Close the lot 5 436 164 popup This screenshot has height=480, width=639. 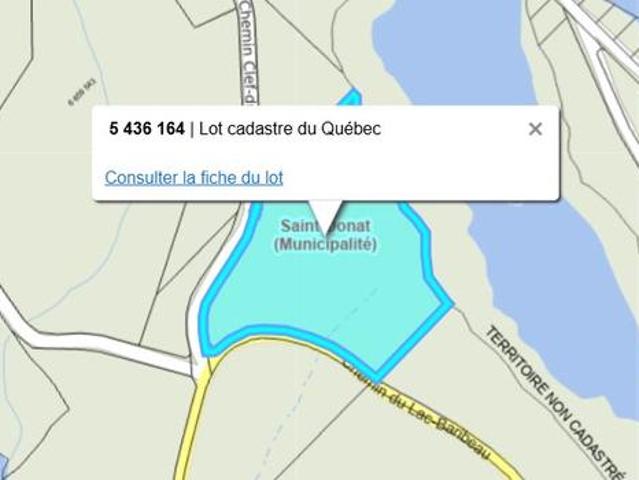point(535,129)
